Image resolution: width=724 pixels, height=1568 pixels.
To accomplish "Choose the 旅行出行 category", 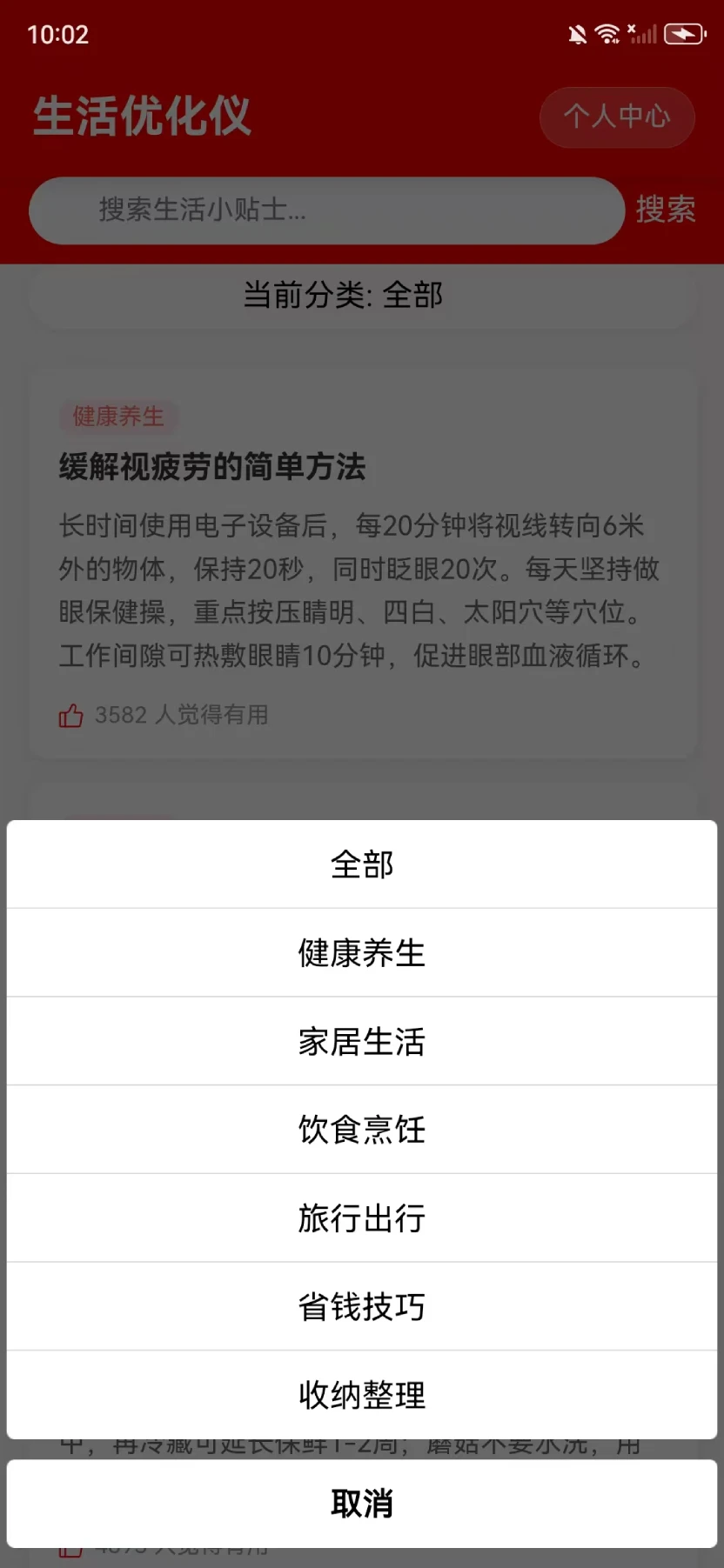I will [x=362, y=1218].
